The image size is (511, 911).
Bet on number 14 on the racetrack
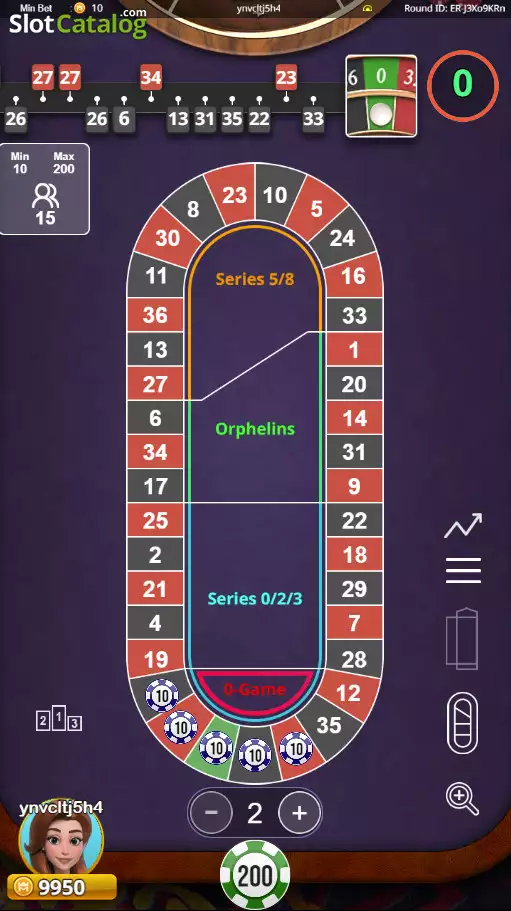tap(354, 418)
